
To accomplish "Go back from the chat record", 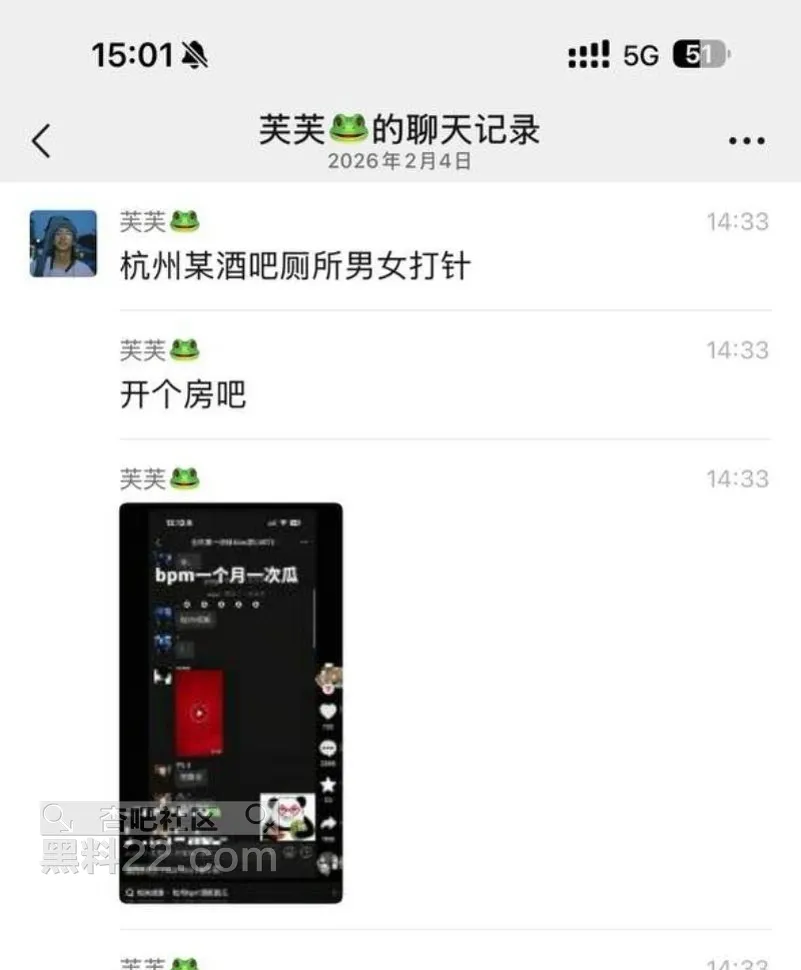I will click(x=41, y=141).
